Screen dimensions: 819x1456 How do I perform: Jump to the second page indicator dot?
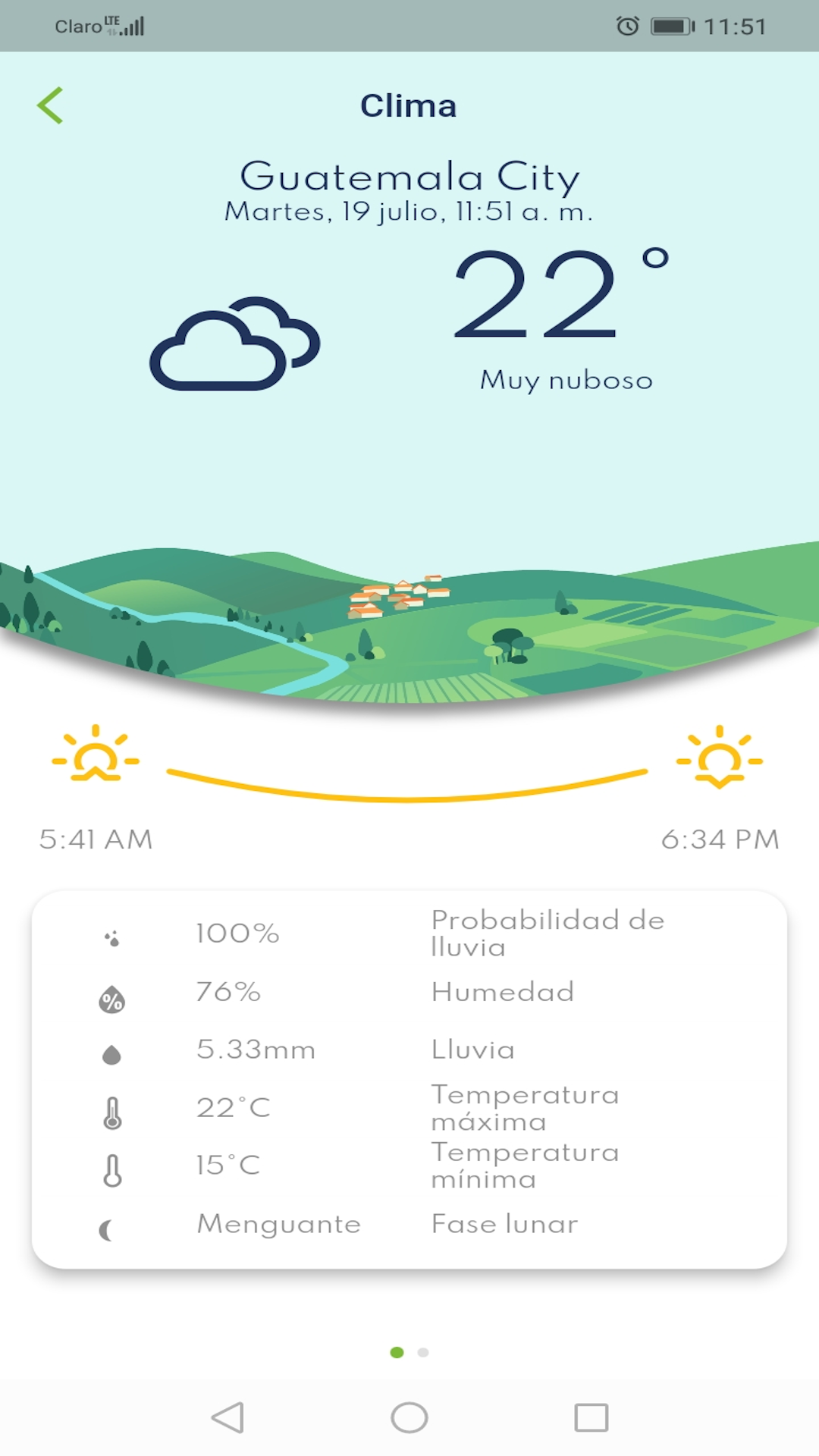[423, 1352]
